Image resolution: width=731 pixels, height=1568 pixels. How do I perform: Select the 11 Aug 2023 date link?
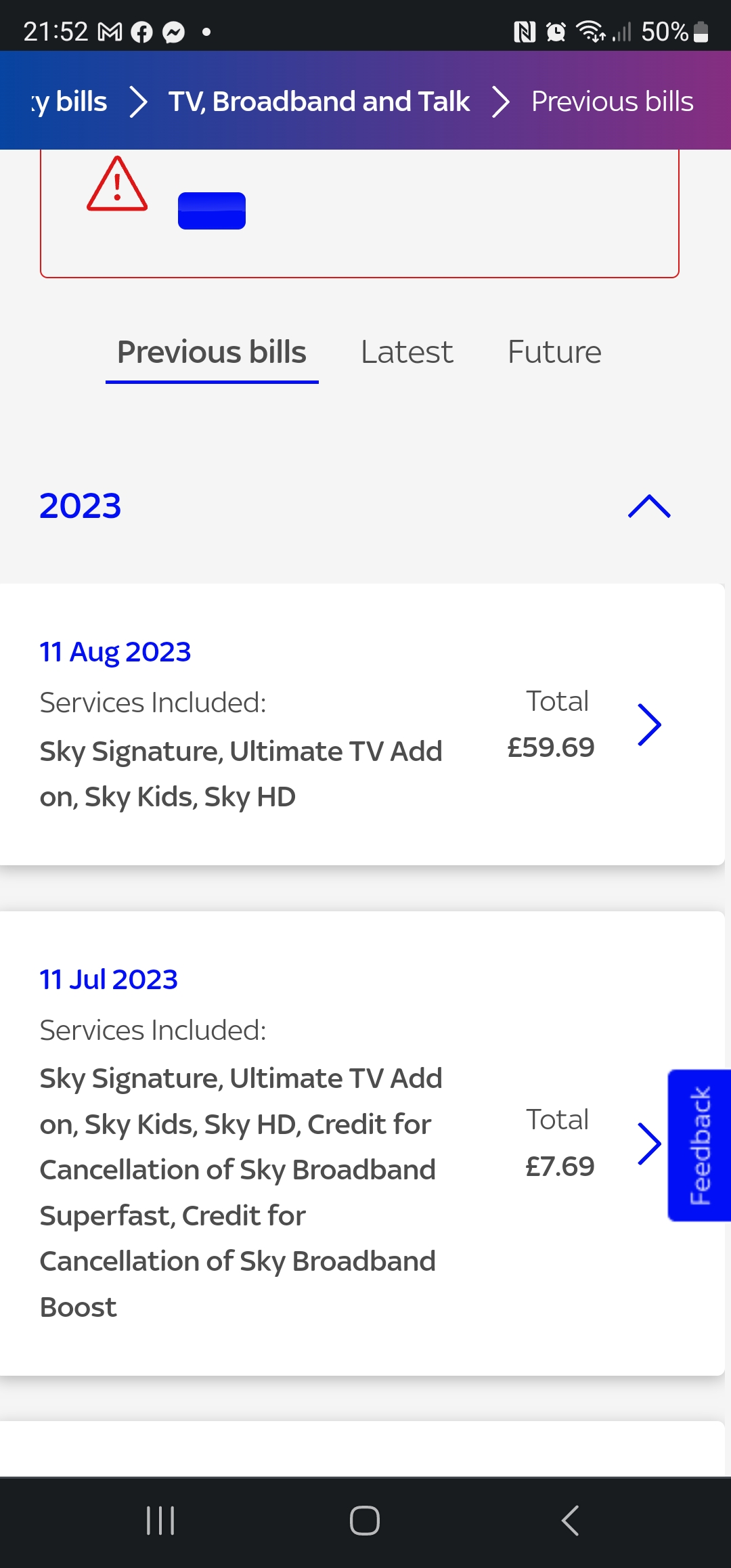point(114,651)
